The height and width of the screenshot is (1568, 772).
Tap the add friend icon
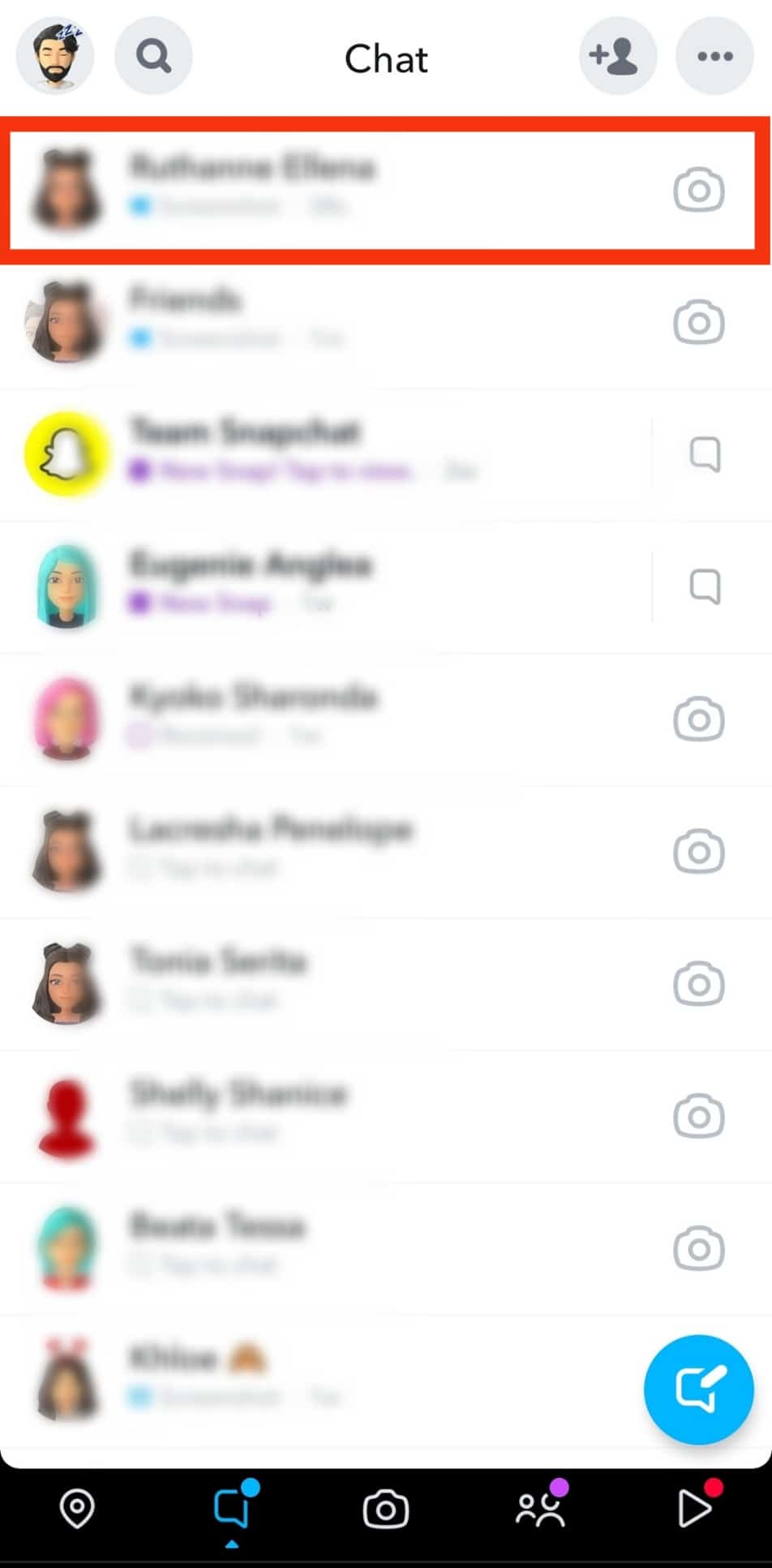coord(617,56)
